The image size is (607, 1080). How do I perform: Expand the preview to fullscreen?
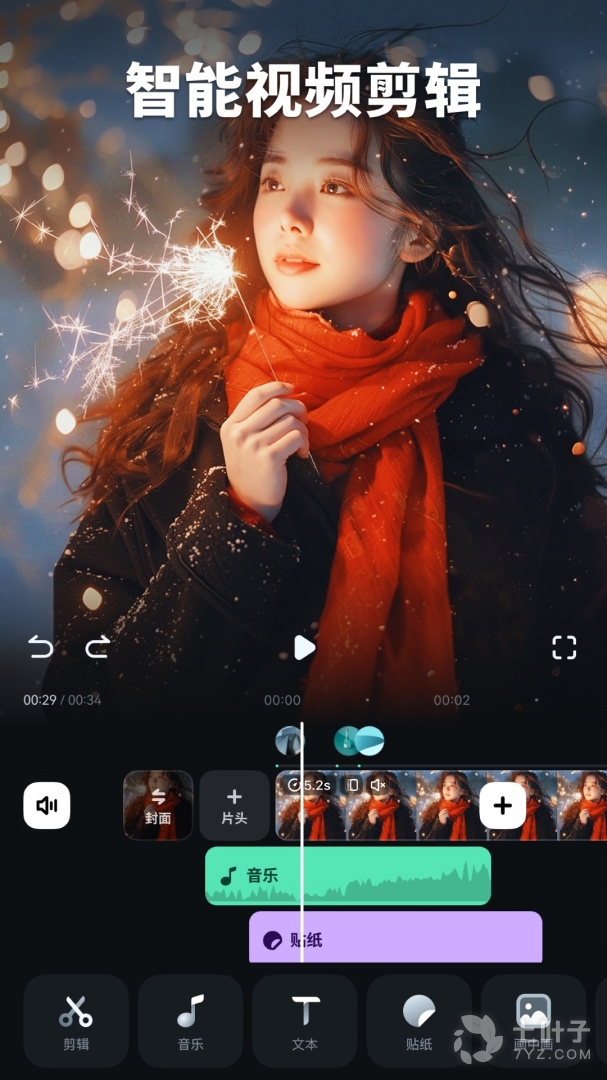point(564,648)
